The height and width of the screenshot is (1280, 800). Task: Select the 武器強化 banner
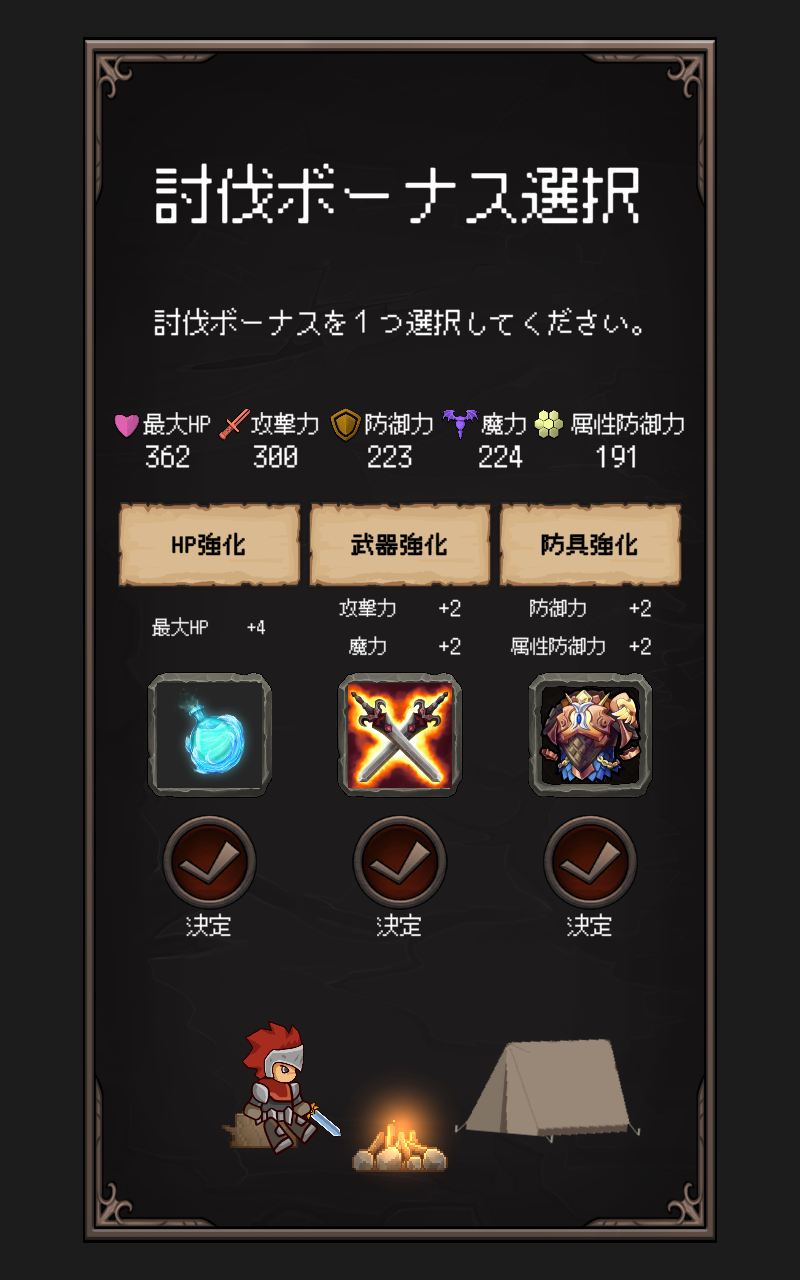(x=400, y=543)
